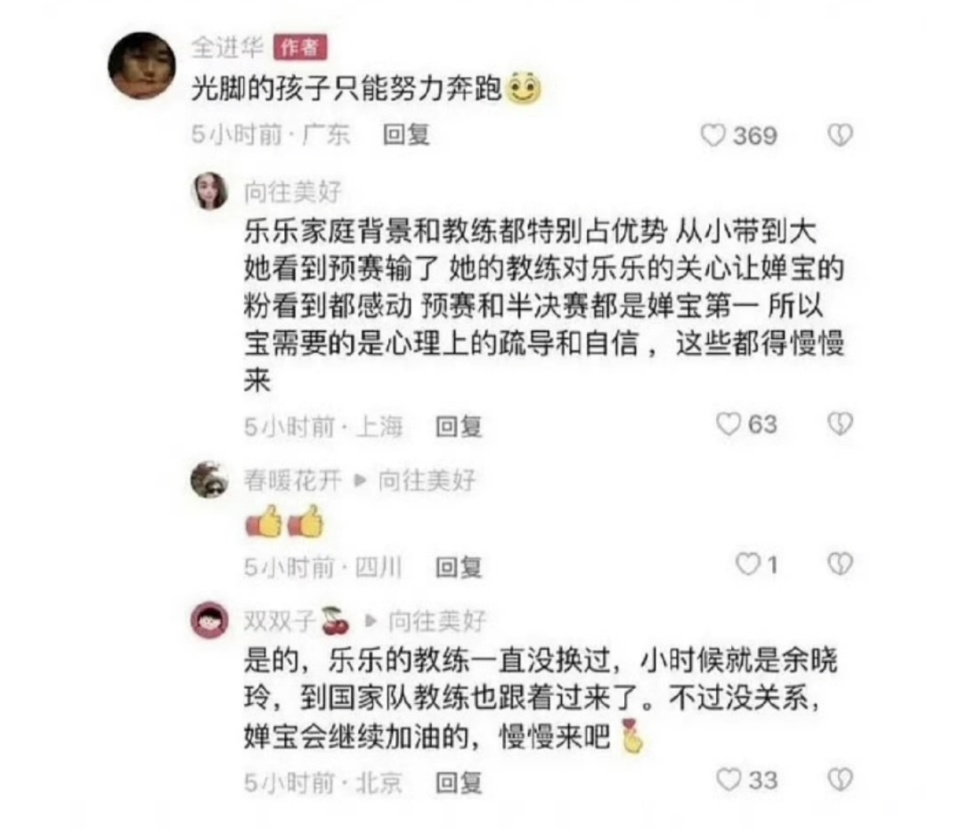Reply to 双双子's comment from 北京
960x829 pixels.
tap(459, 781)
